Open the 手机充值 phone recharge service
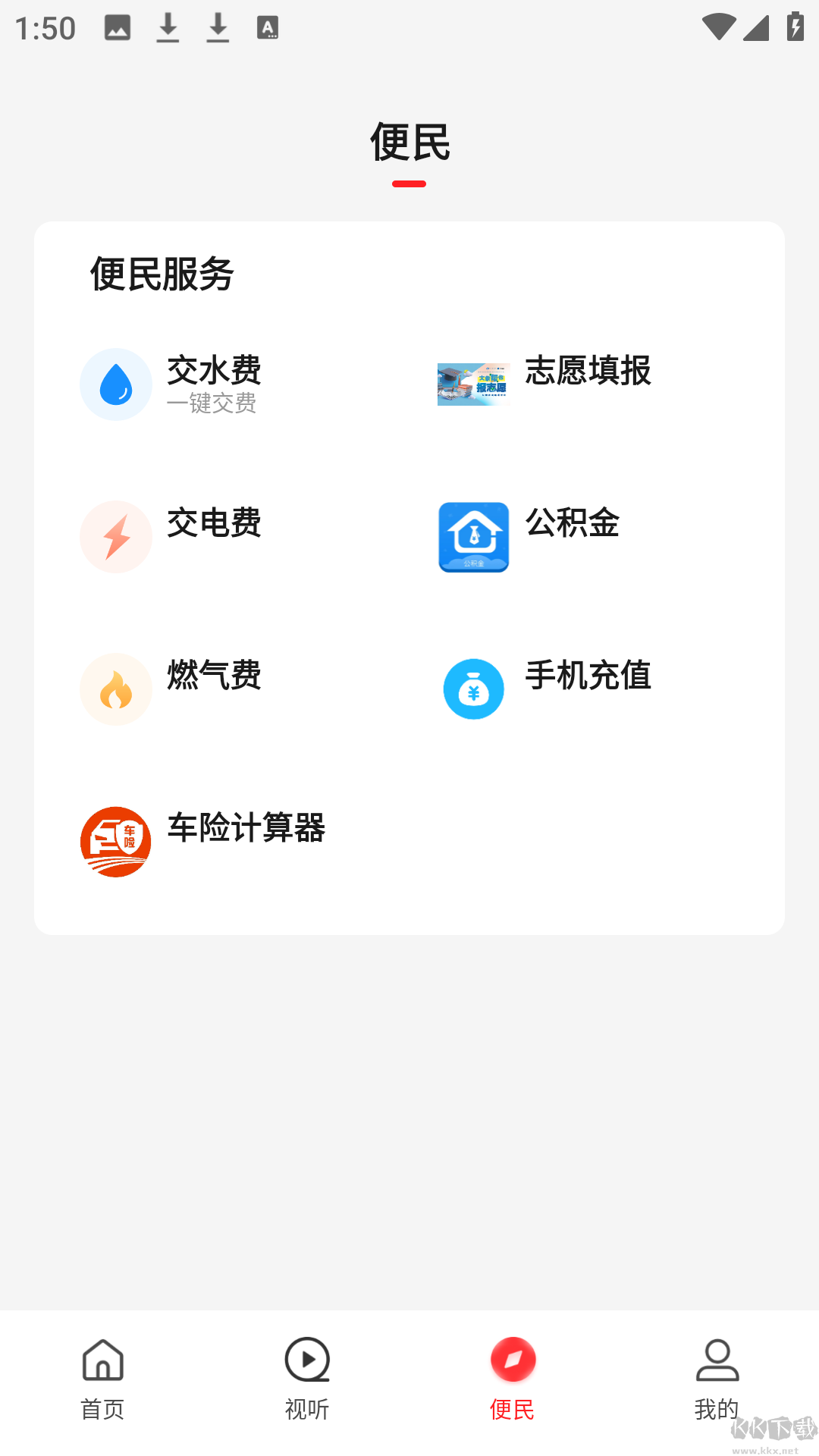Screen dimensions: 819x1456 473,689
